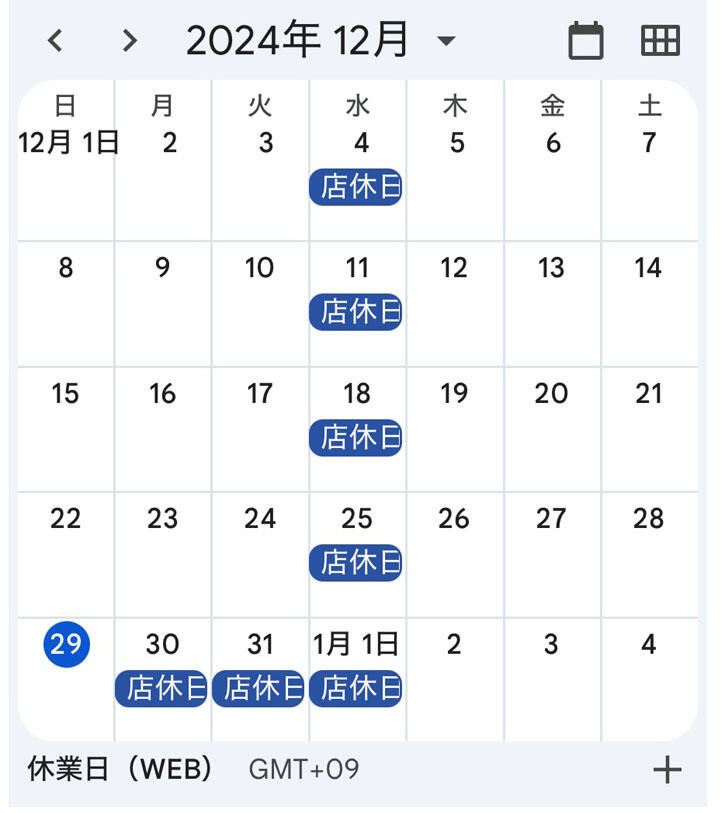Open the 店休日 event on December 18

point(356,438)
